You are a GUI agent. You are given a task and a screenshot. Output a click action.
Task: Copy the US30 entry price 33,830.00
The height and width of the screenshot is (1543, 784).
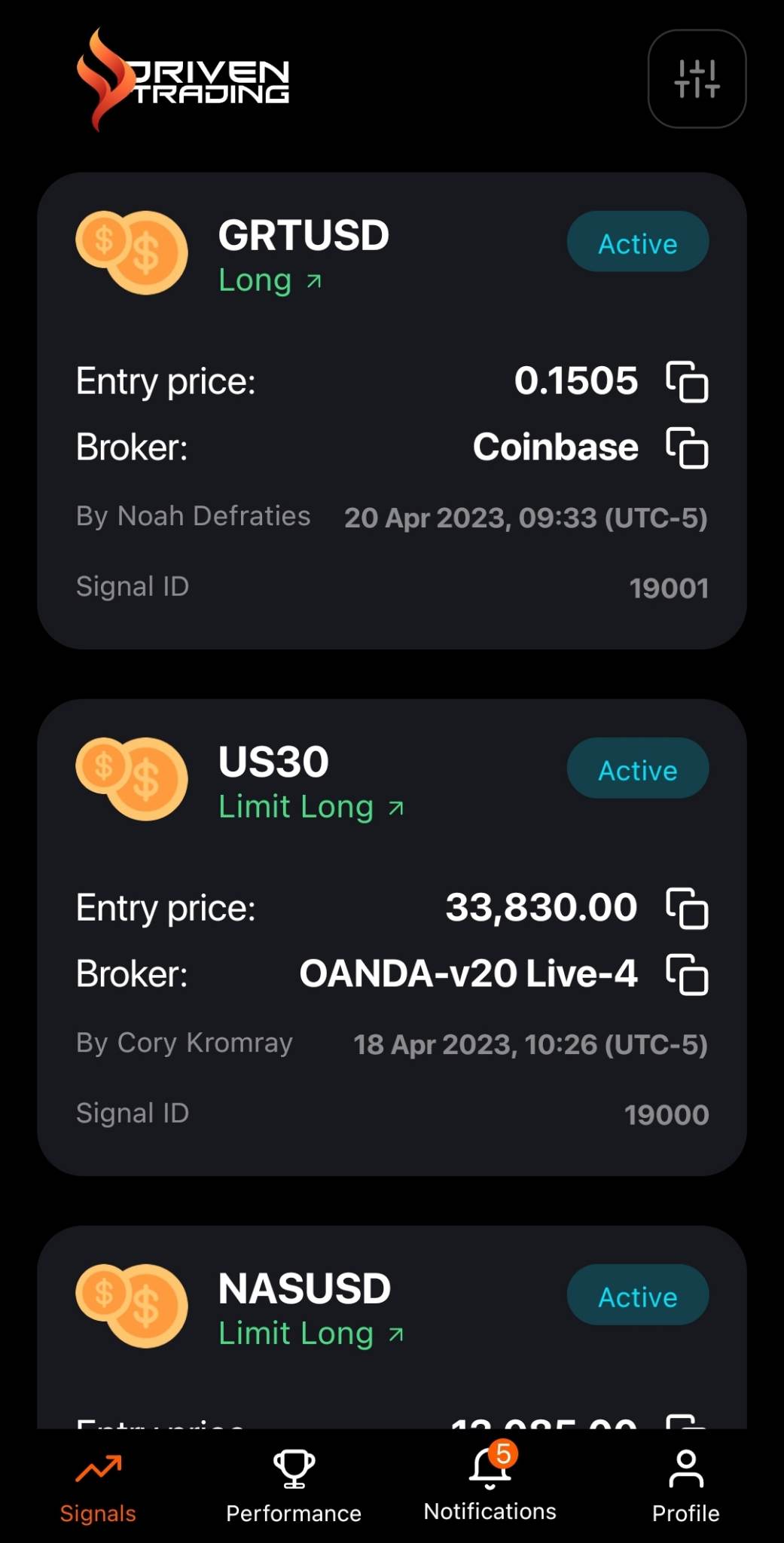(687, 909)
